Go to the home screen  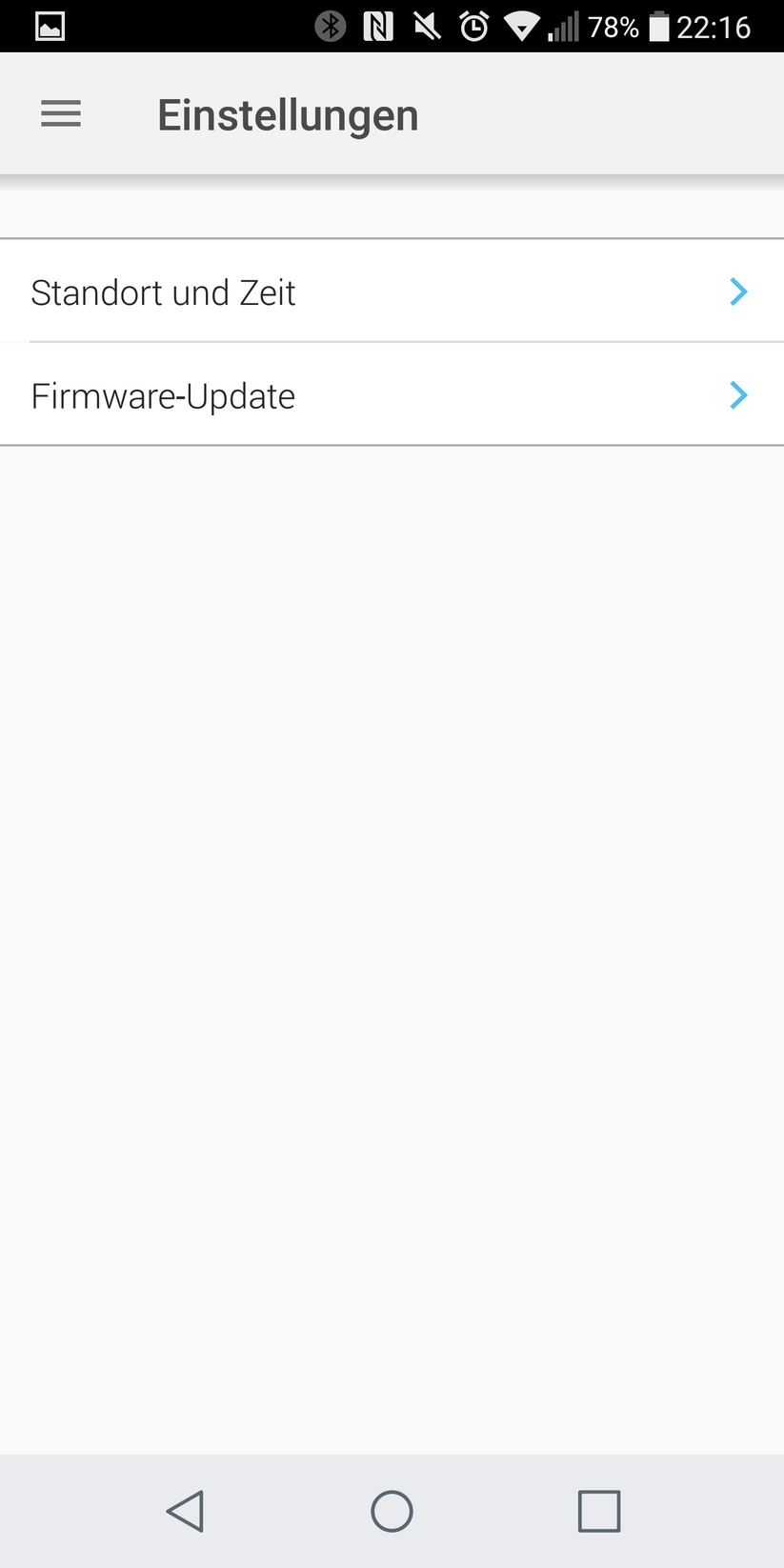coord(392,1511)
